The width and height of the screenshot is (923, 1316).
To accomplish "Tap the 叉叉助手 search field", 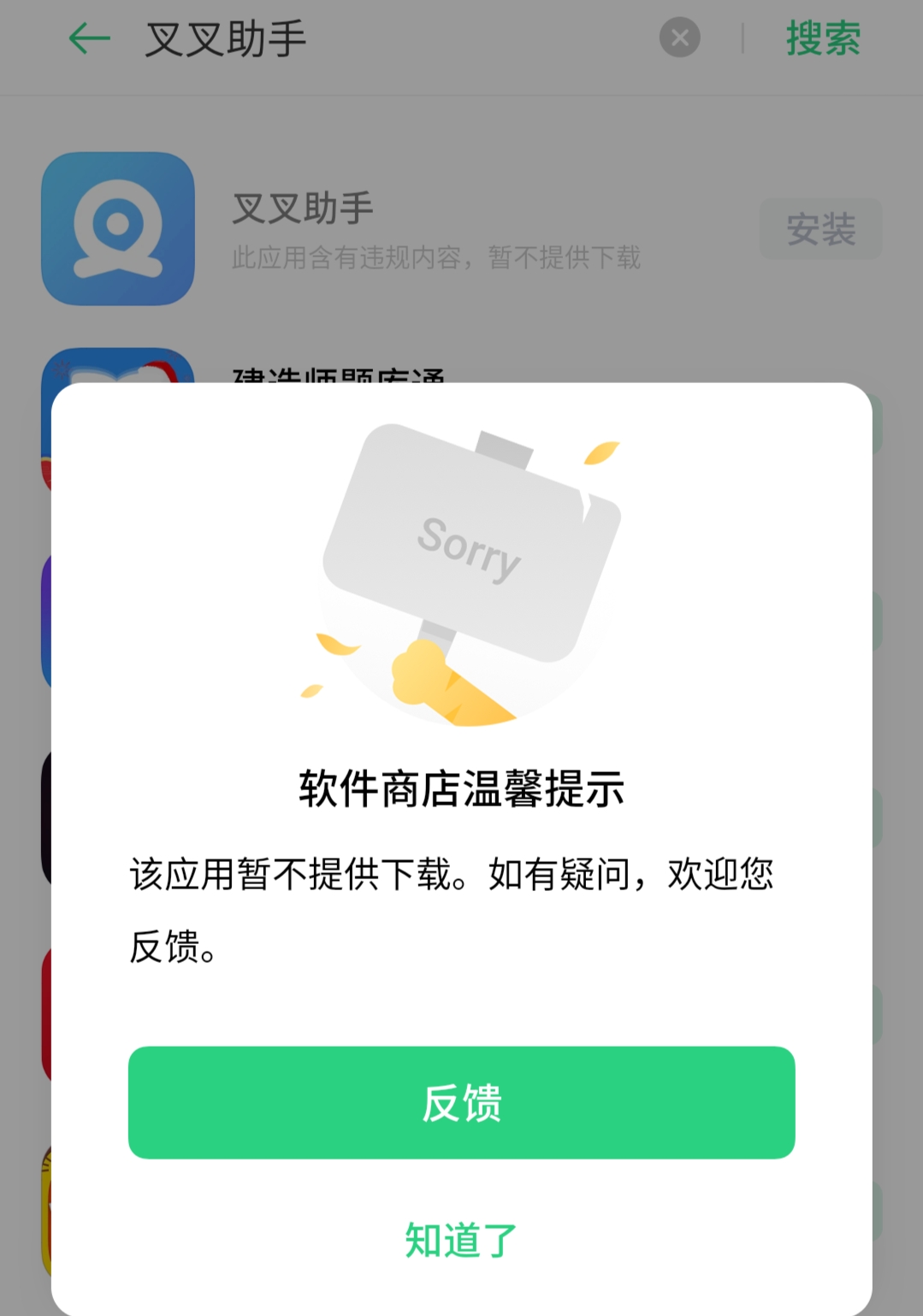I will [385, 38].
